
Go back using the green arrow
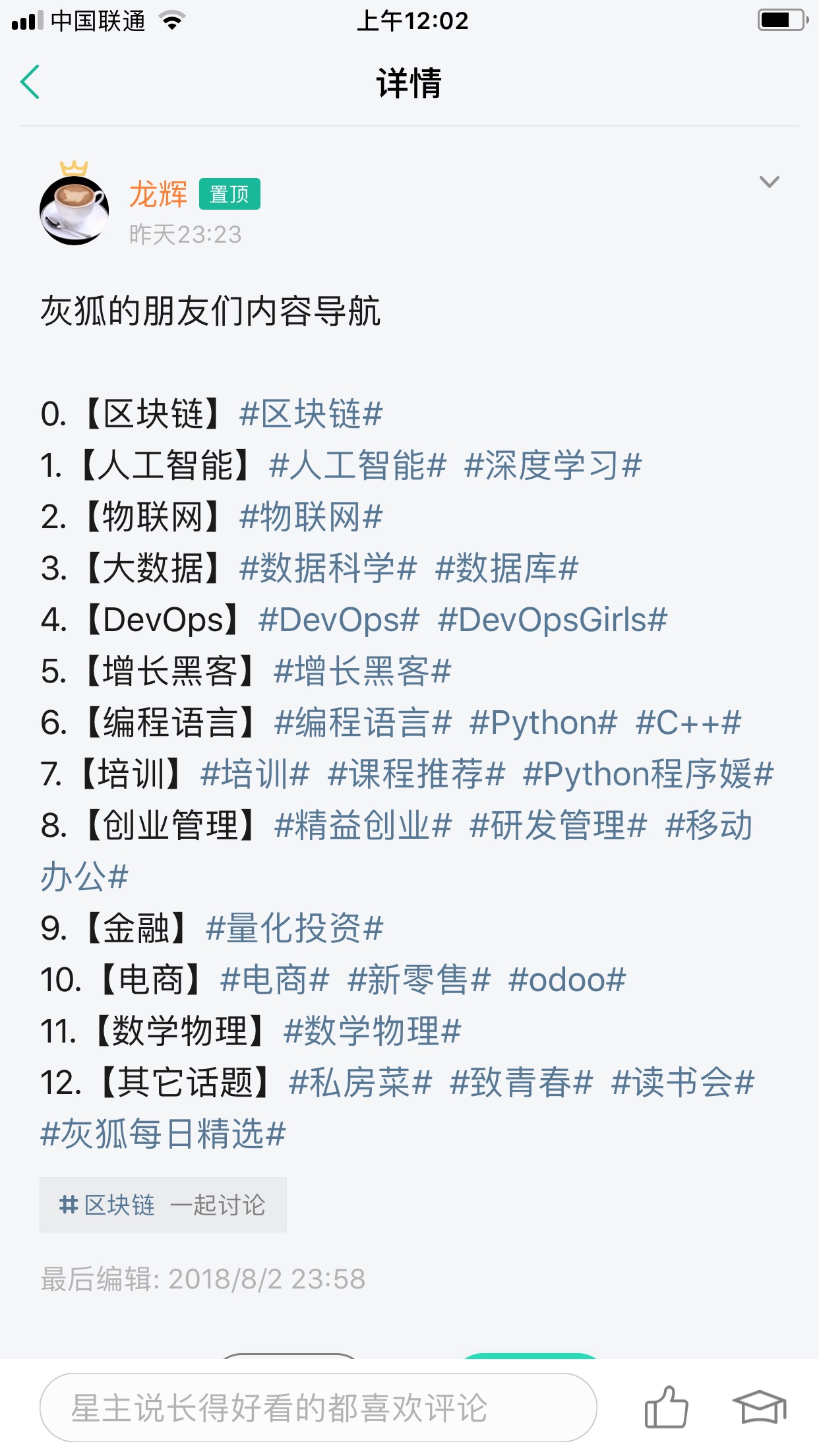(x=30, y=82)
